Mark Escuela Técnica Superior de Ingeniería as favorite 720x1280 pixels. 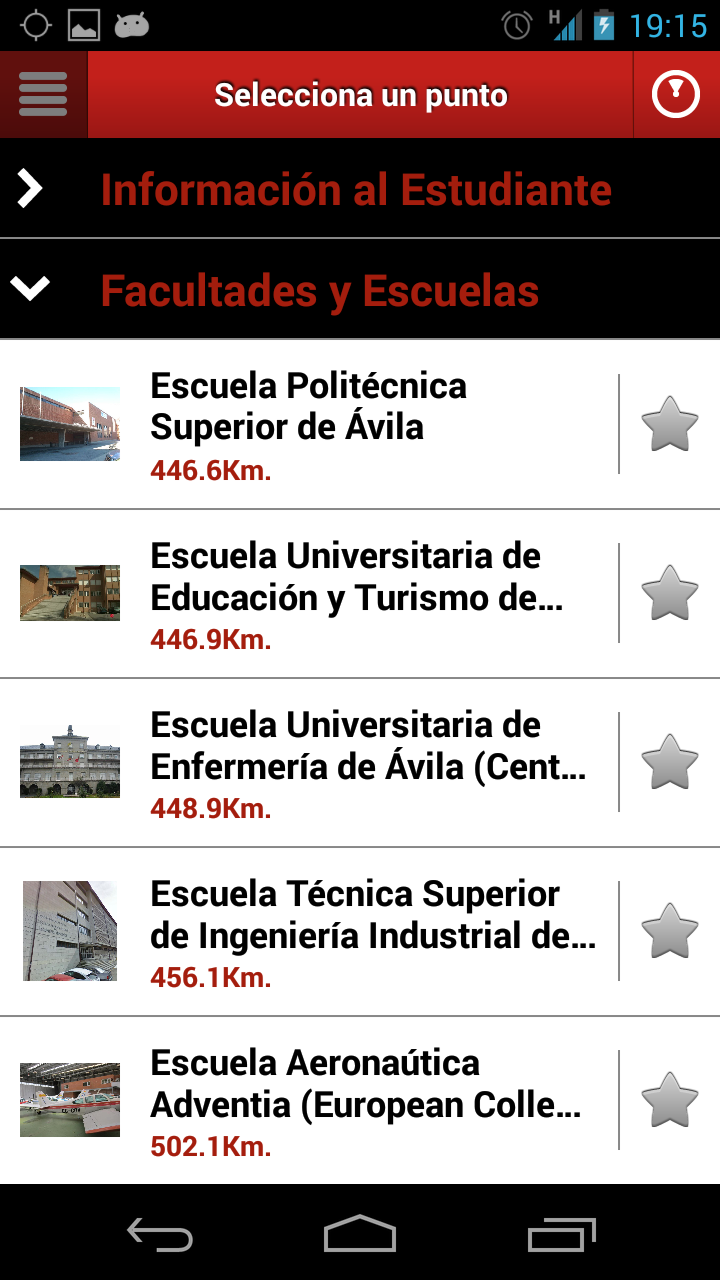(x=669, y=931)
